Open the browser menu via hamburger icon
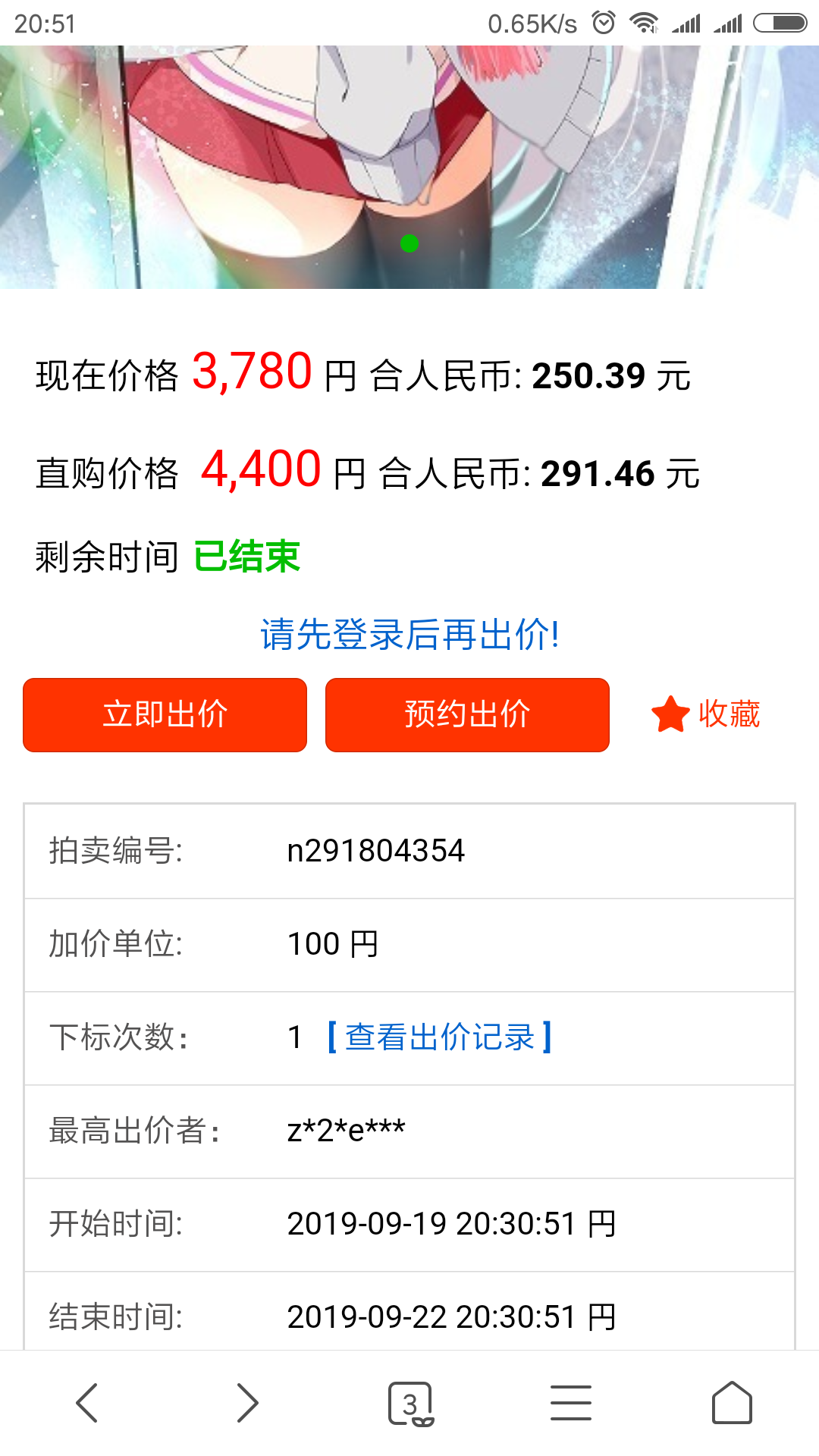 click(x=571, y=1401)
